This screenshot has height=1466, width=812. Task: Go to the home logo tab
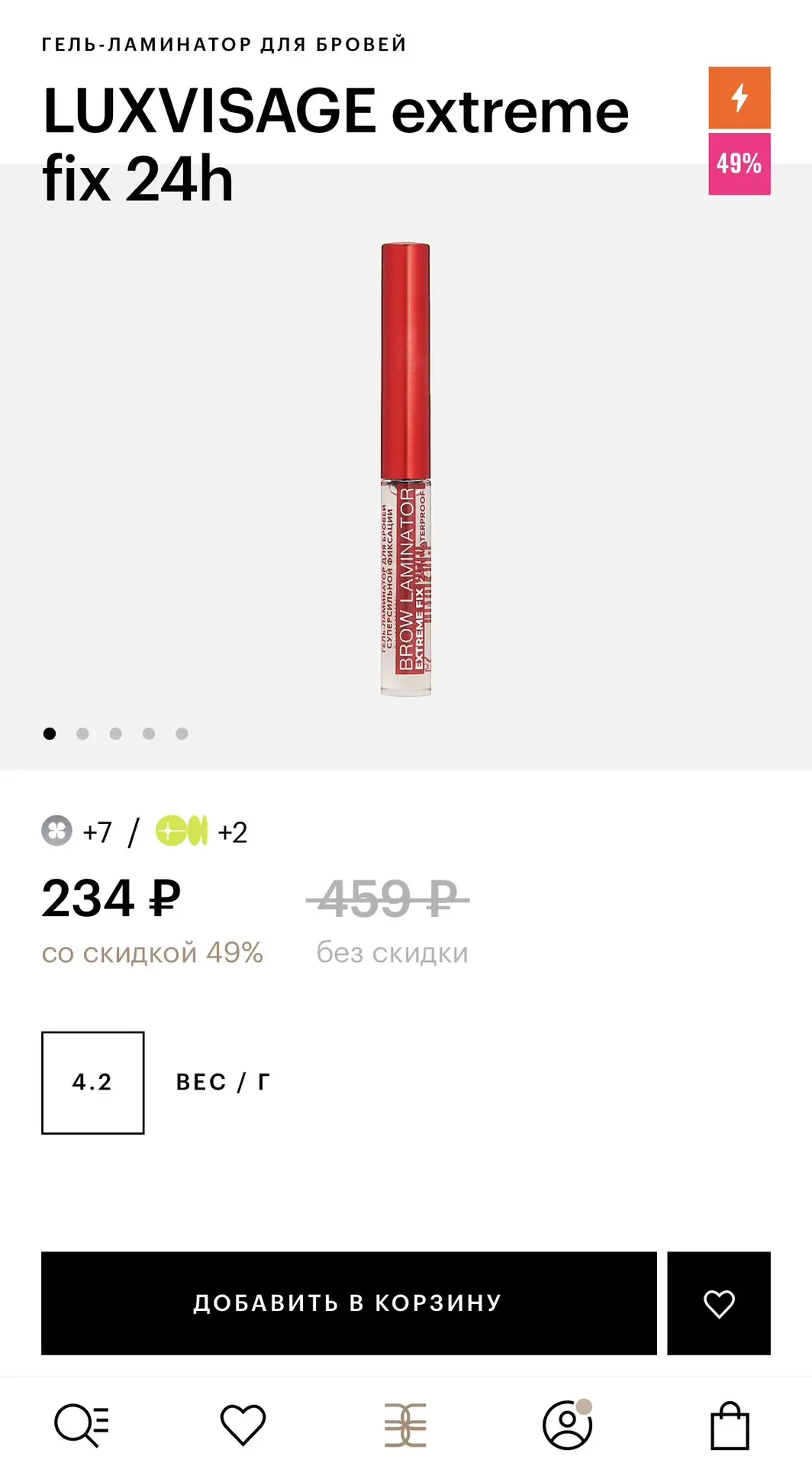(405, 1425)
